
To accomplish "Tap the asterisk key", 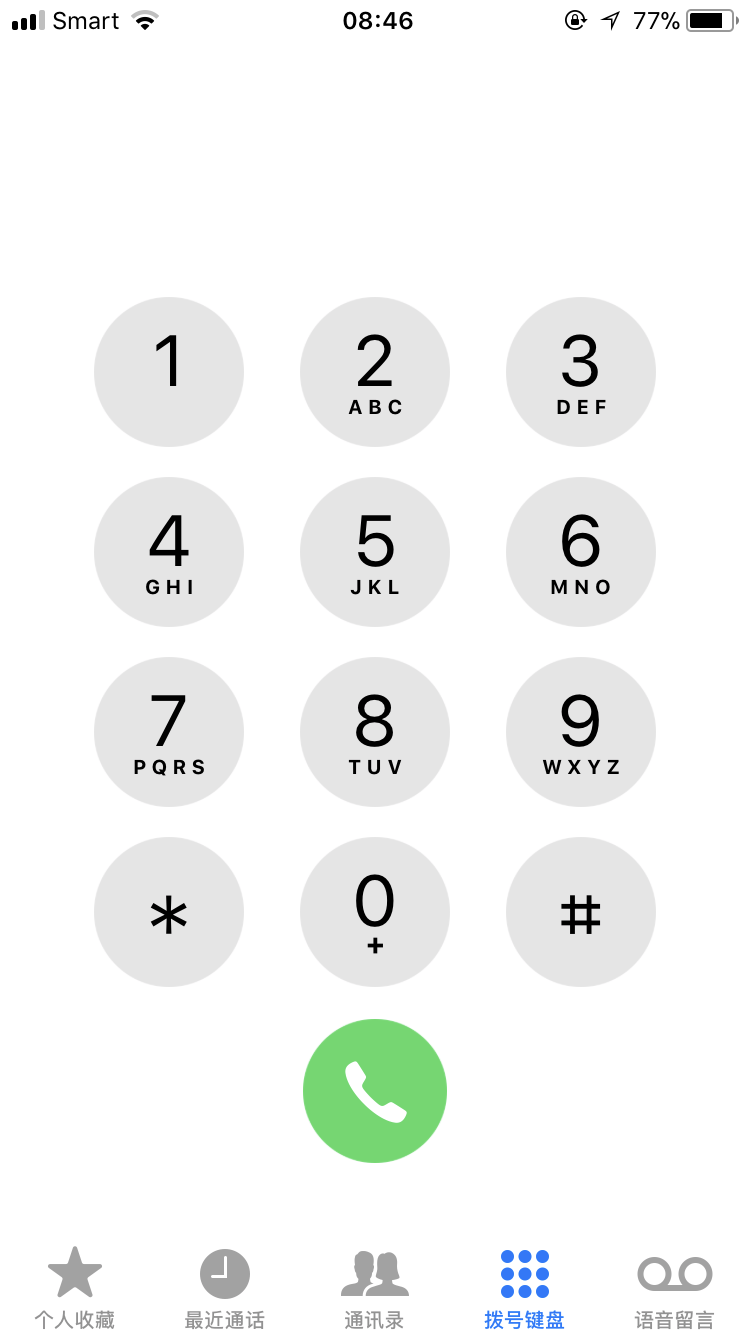I will click(x=169, y=912).
